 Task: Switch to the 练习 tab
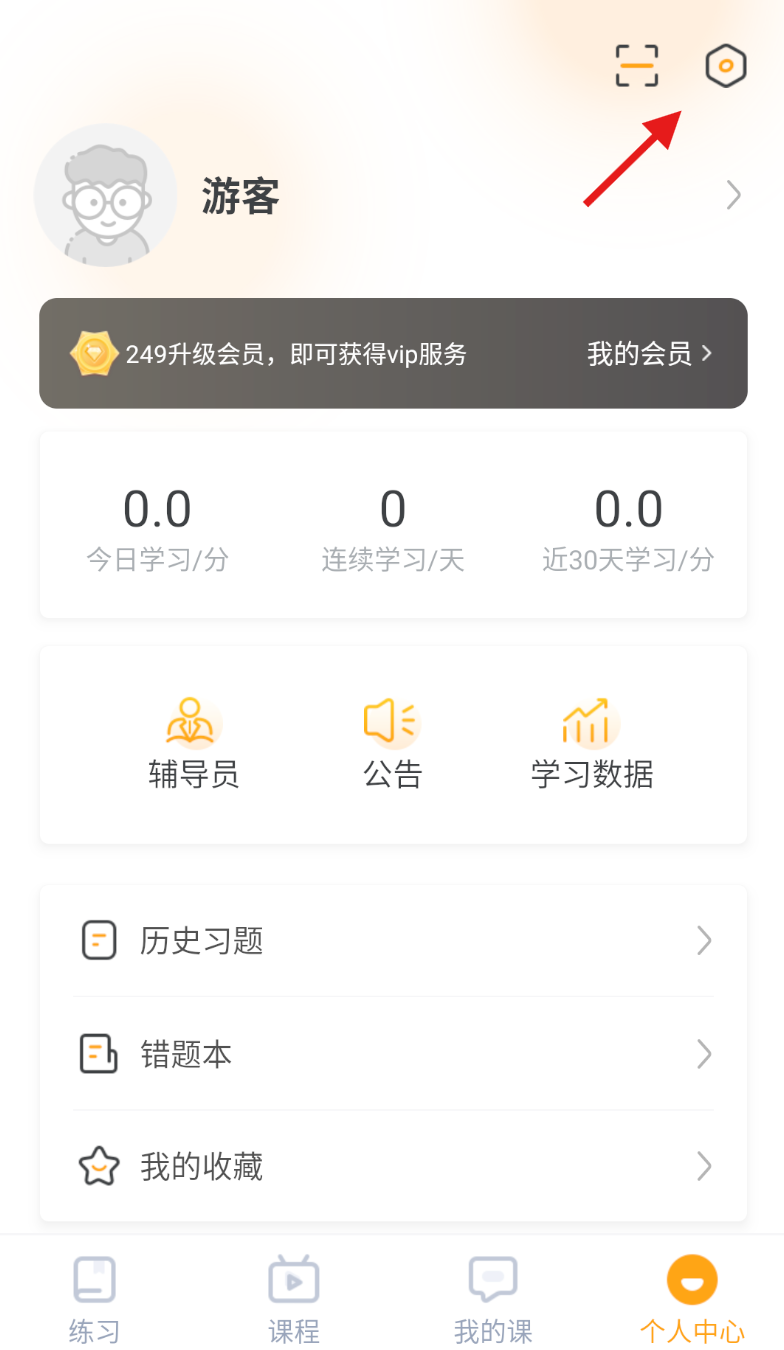click(95, 1298)
